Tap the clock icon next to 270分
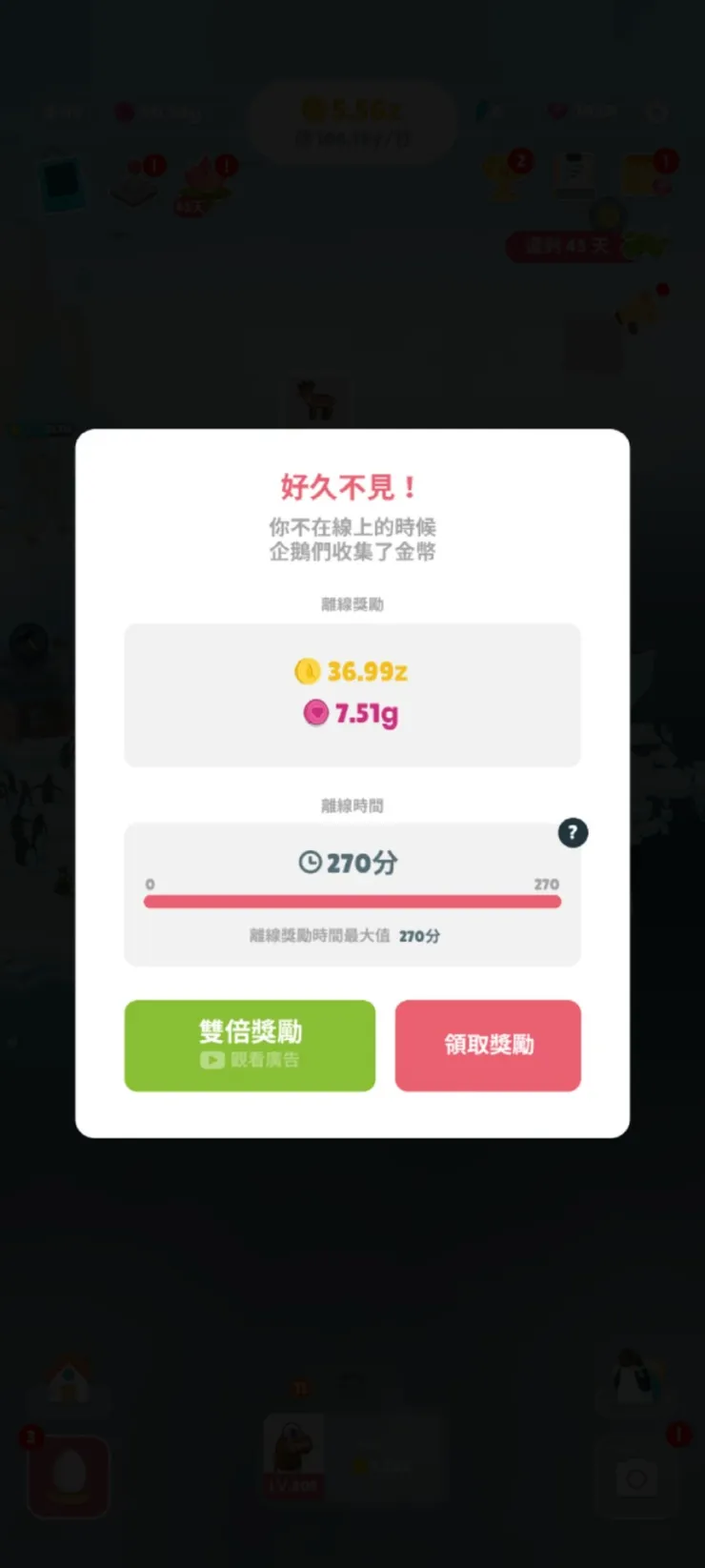 (x=309, y=864)
